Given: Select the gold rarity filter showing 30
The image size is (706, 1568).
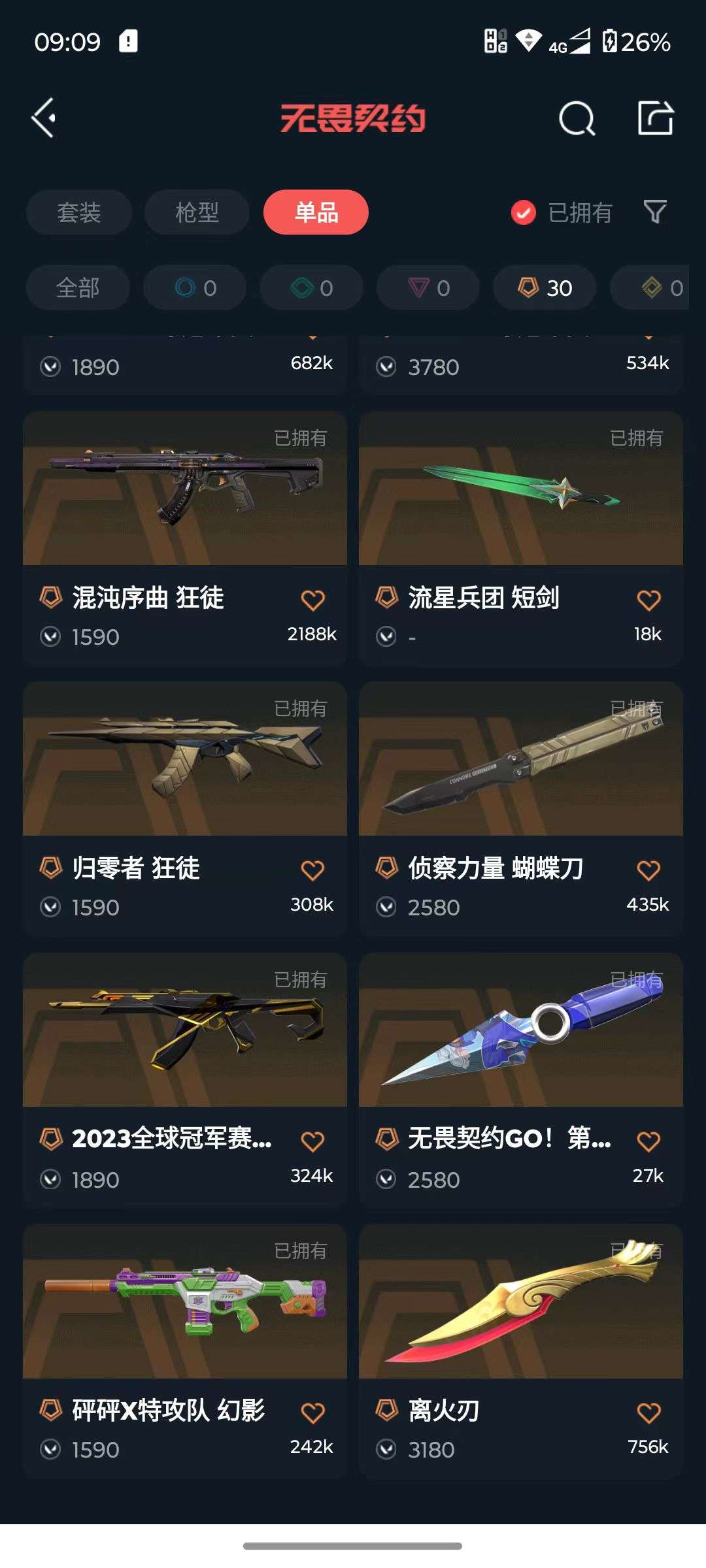Looking at the screenshot, I should [543, 287].
